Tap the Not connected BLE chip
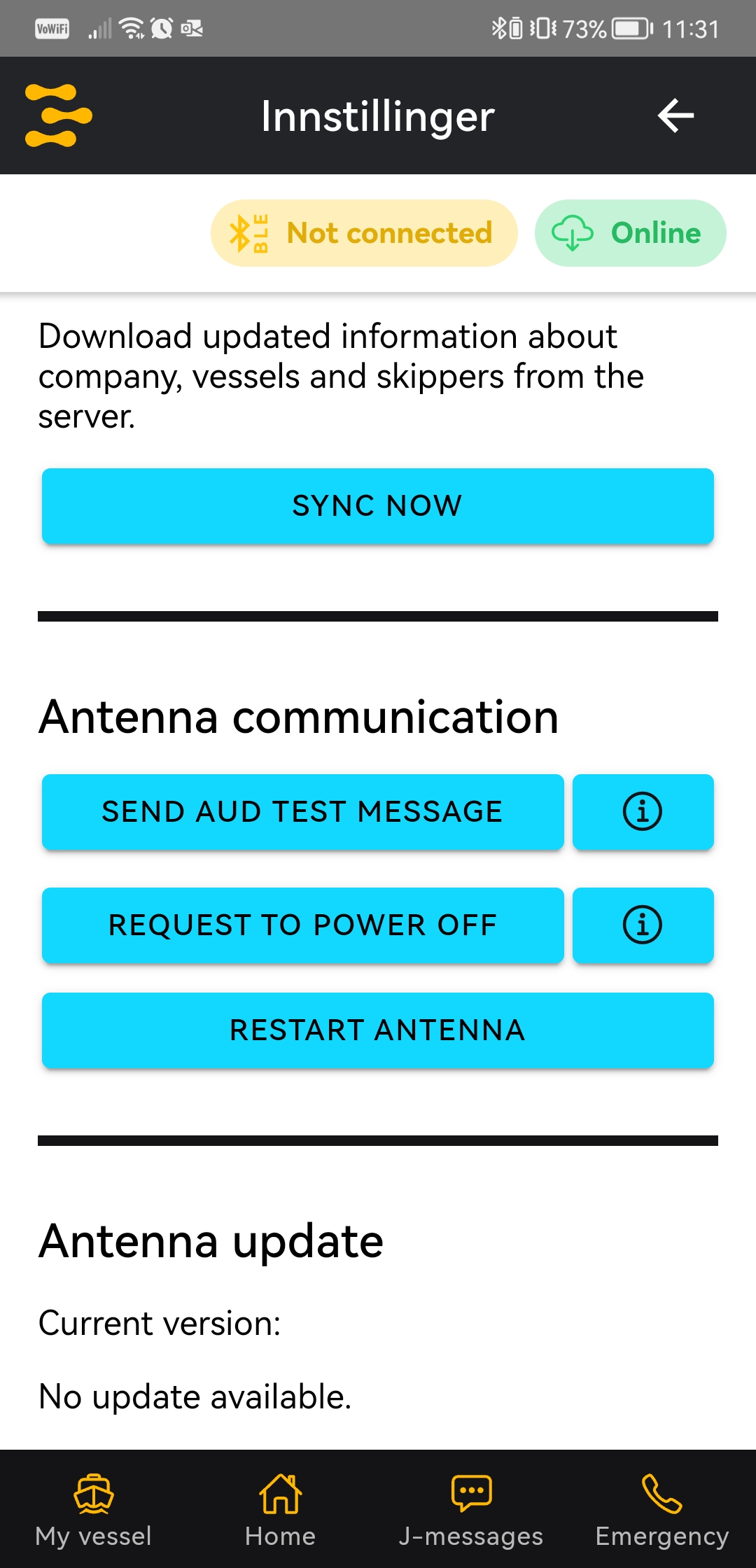 tap(364, 233)
